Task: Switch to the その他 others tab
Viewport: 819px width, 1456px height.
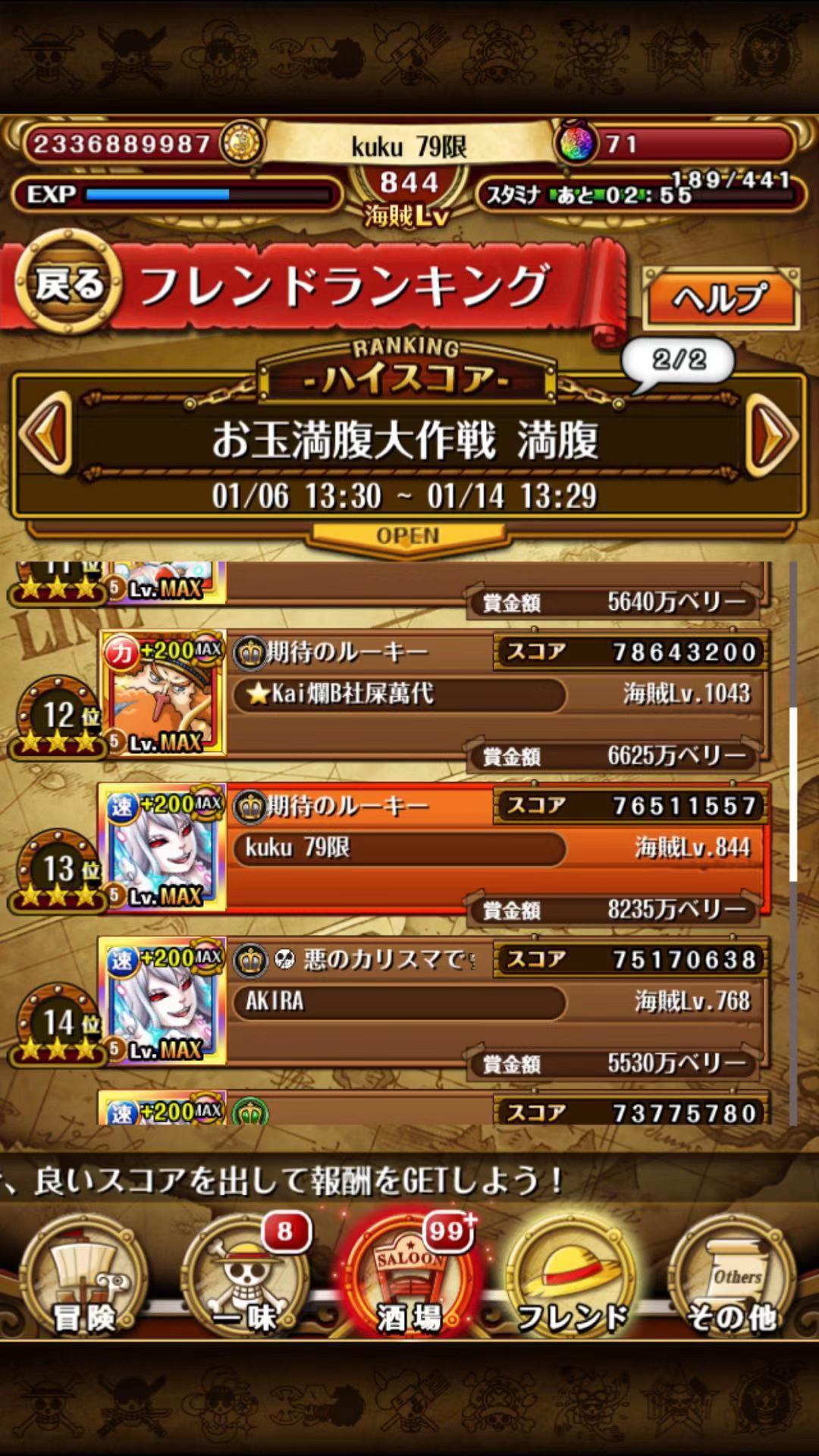Action: [x=733, y=1277]
